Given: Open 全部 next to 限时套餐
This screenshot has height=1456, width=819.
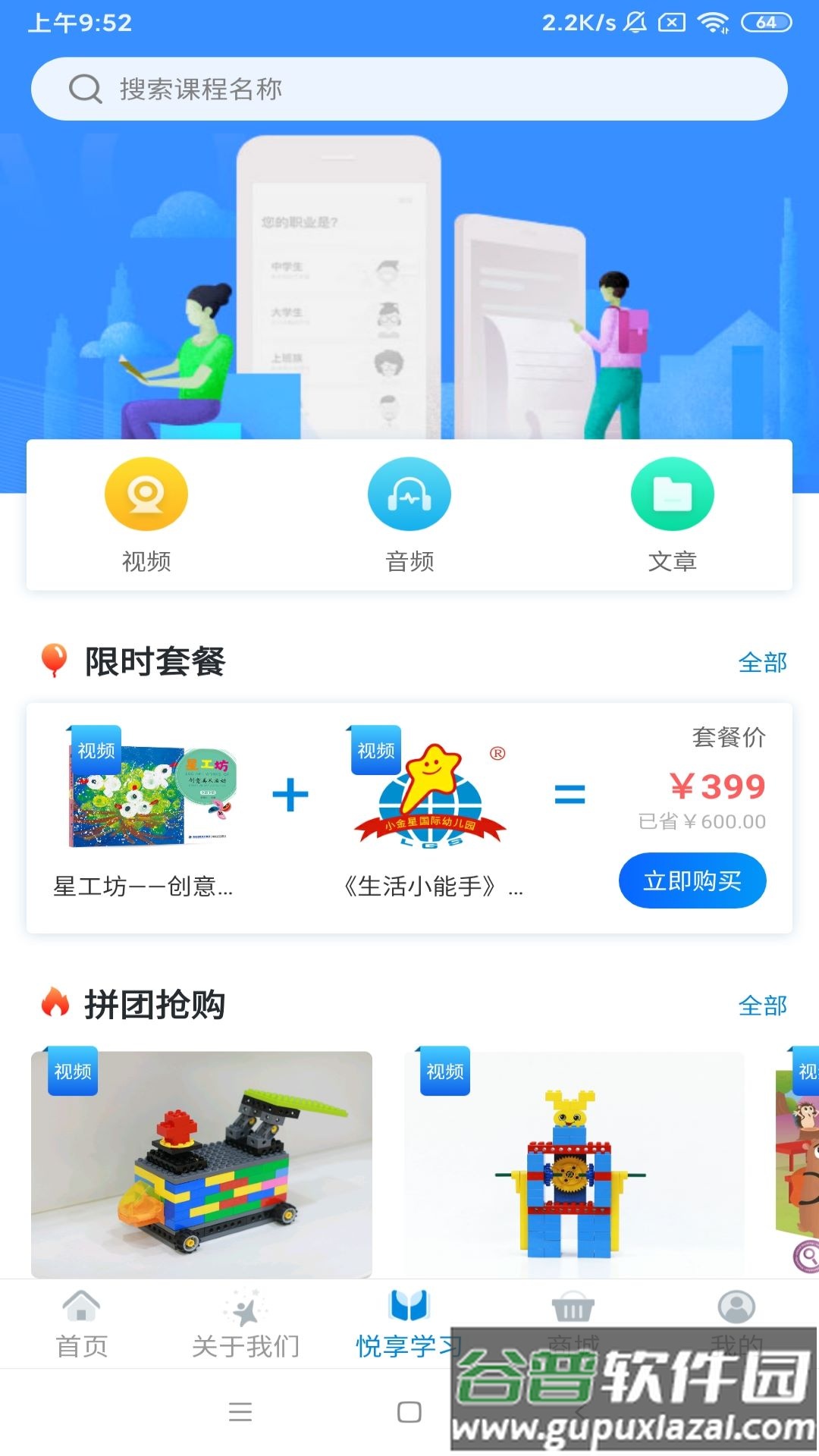Looking at the screenshot, I should tap(764, 663).
